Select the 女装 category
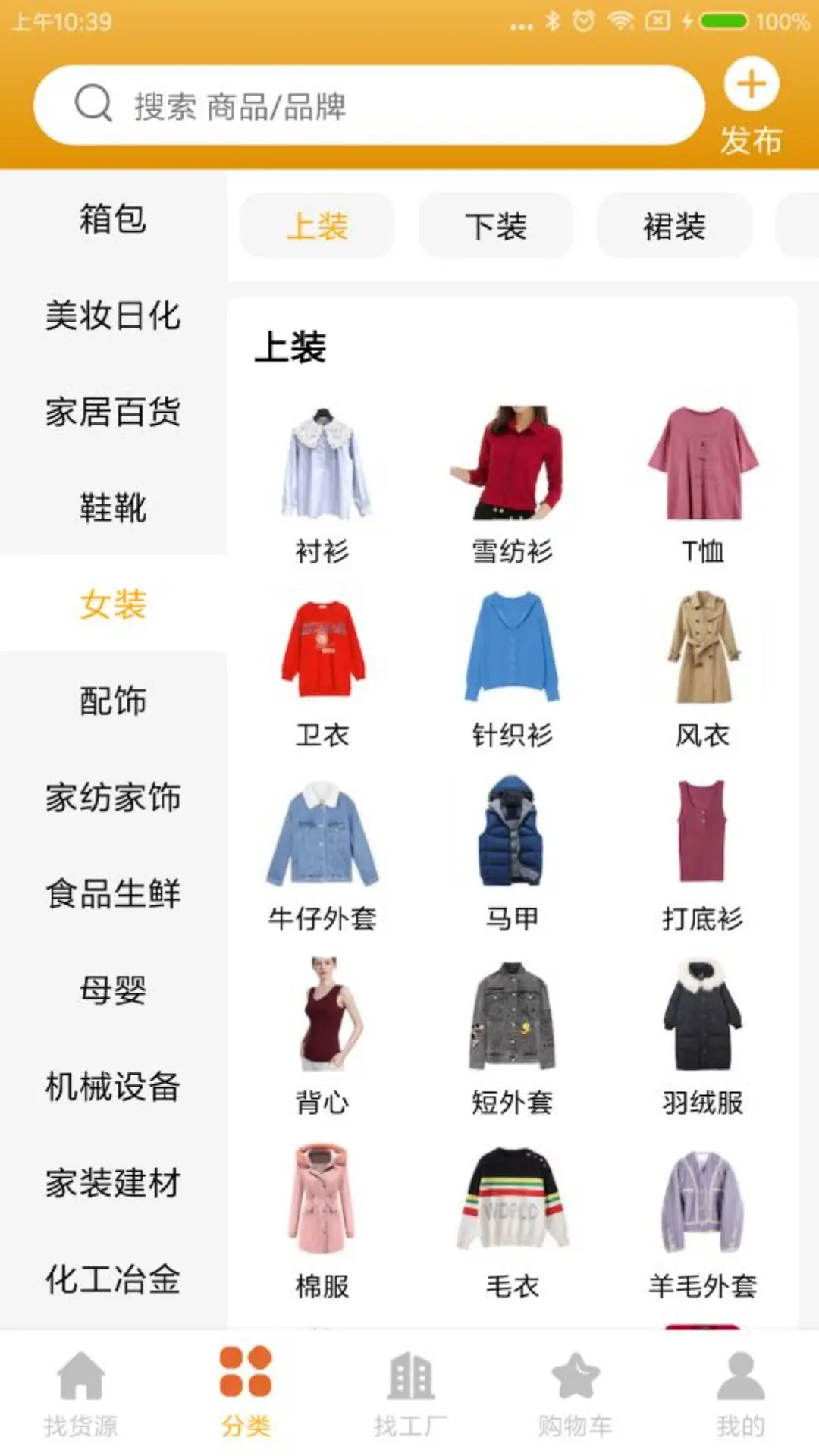This screenshot has height=1456, width=819. coord(113,604)
